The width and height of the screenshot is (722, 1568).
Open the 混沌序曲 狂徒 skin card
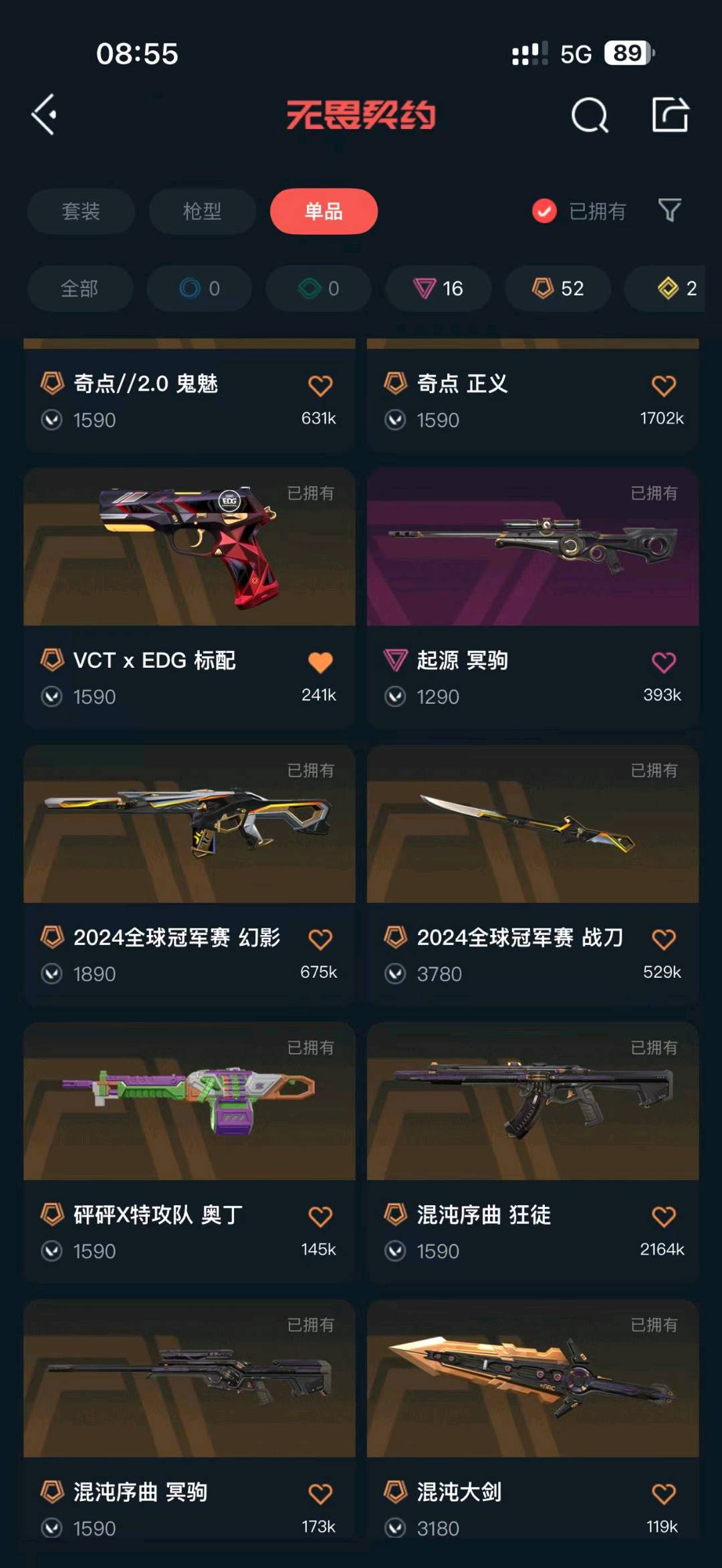click(533, 1101)
